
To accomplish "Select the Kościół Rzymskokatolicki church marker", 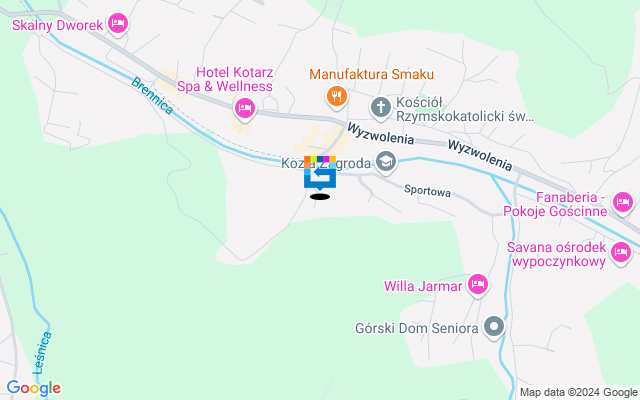I will [380, 106].
